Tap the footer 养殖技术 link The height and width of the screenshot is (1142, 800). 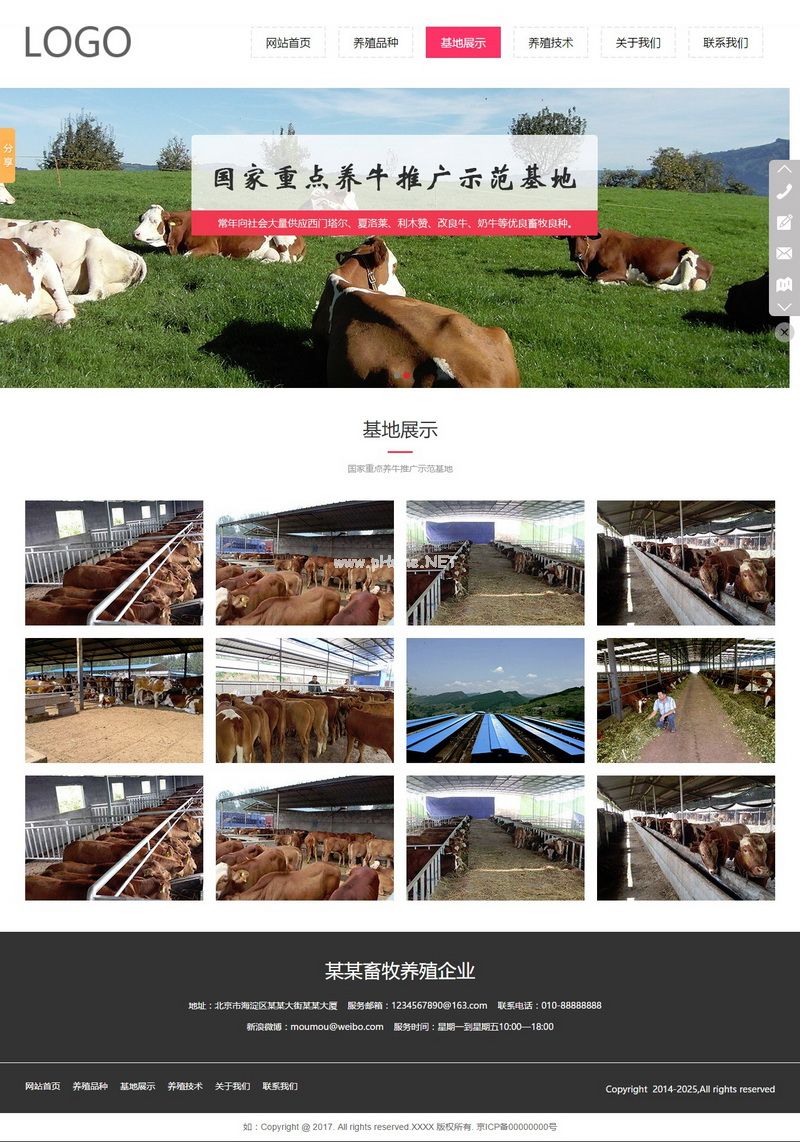185,1087
